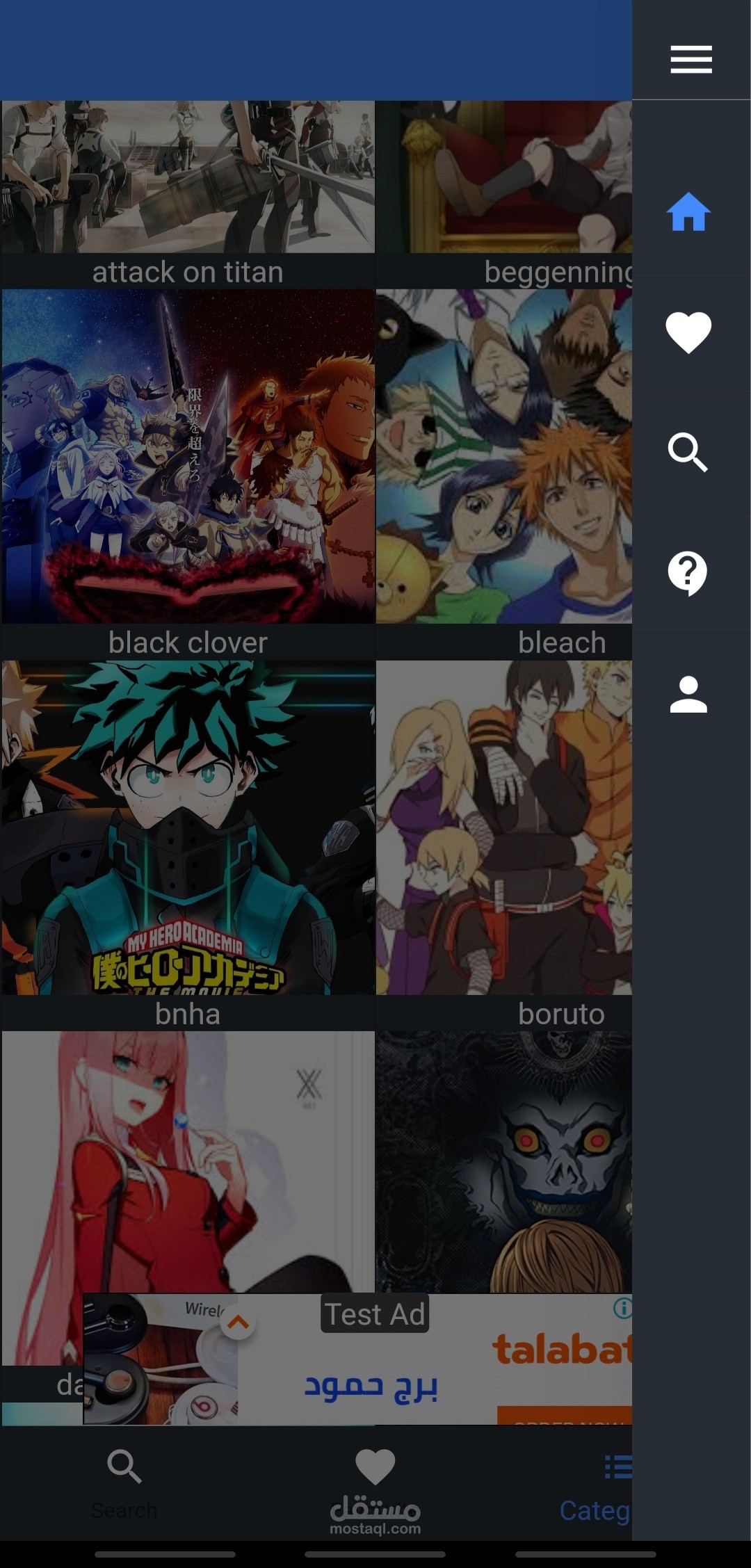
Task: Open the user profile icon
Action: click(x=688, y=695)
